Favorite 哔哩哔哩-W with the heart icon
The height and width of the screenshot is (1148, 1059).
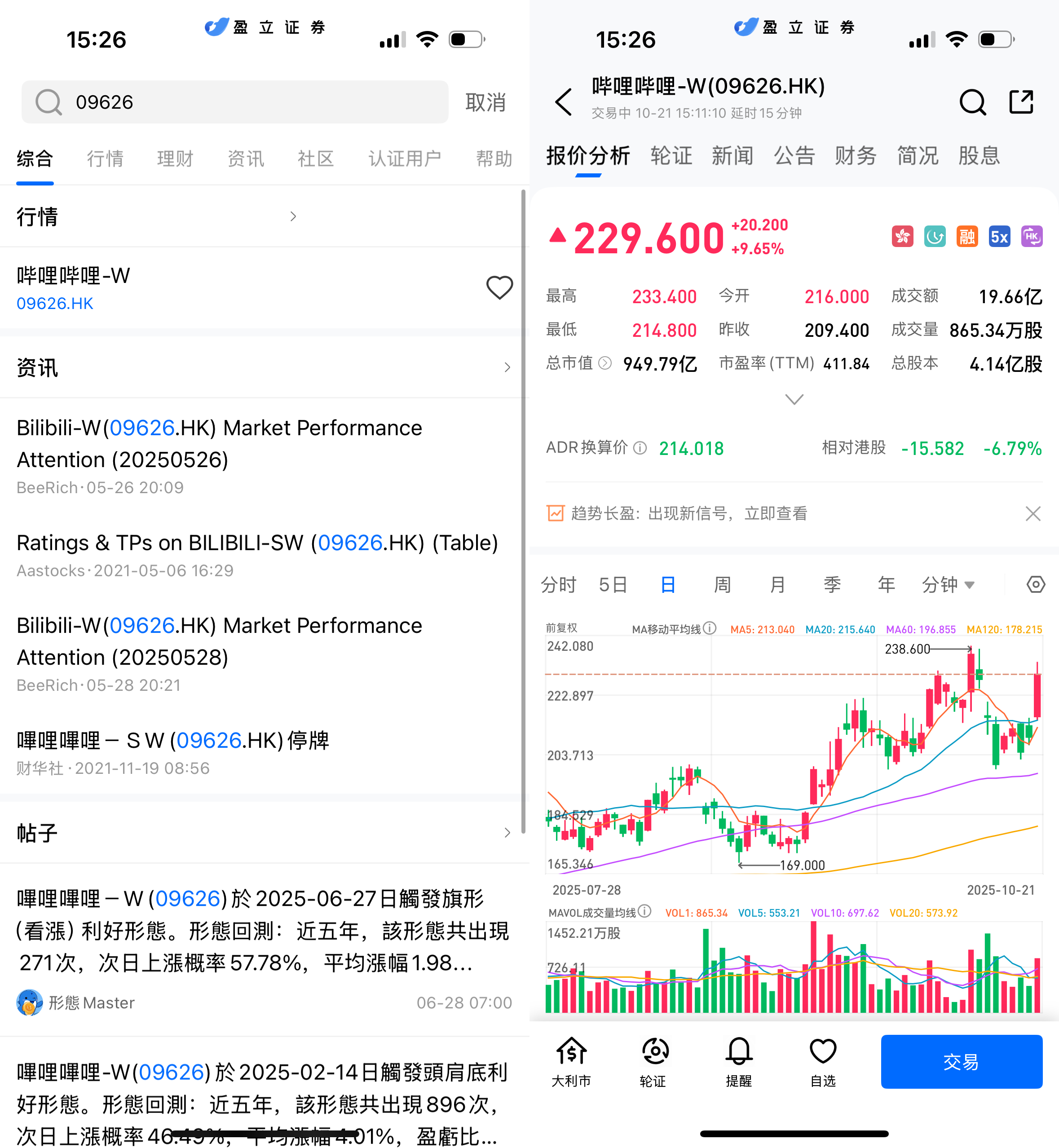(499, 288)
